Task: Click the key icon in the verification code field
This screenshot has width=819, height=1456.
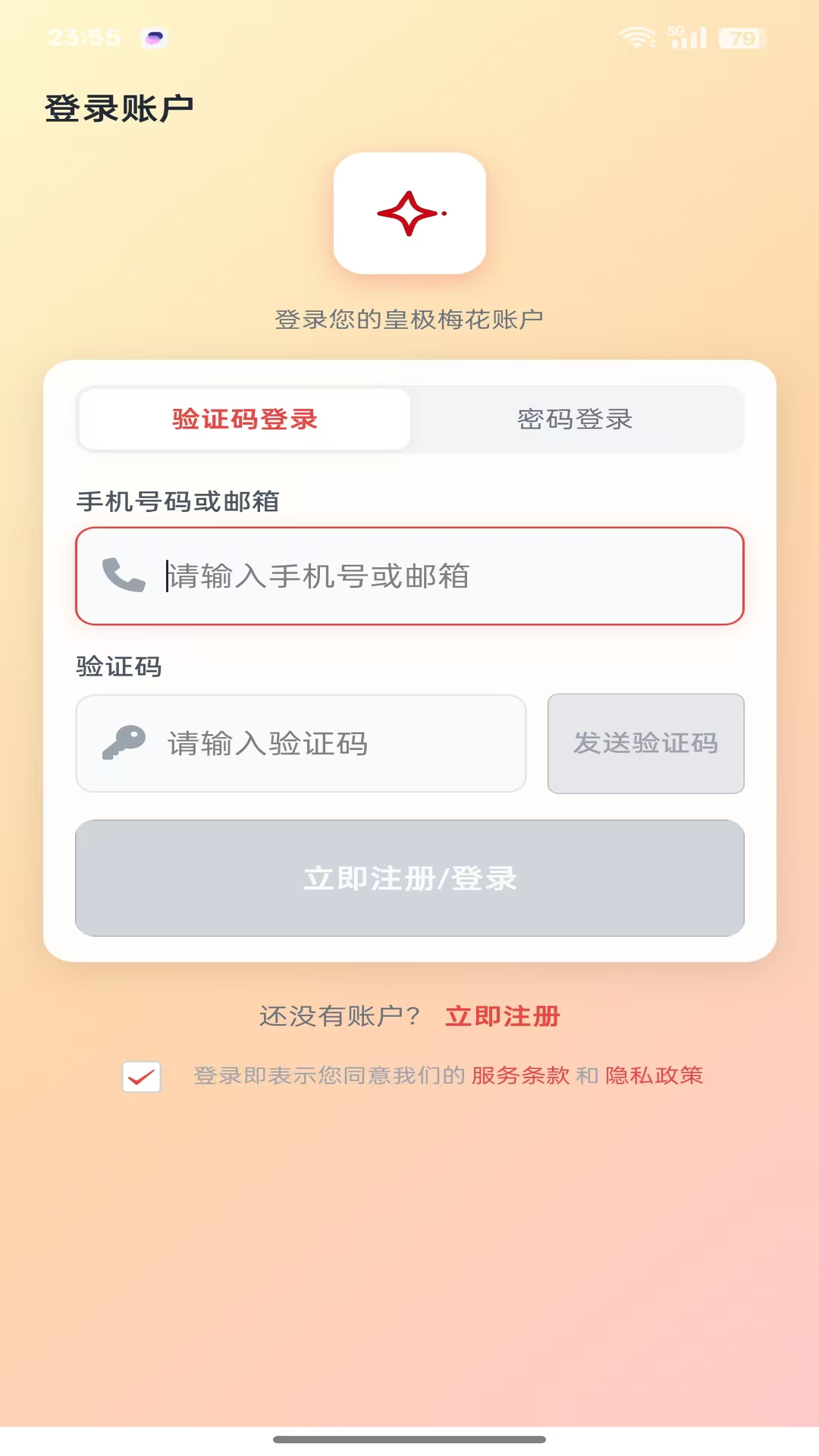Action: [x=127, y=742]
